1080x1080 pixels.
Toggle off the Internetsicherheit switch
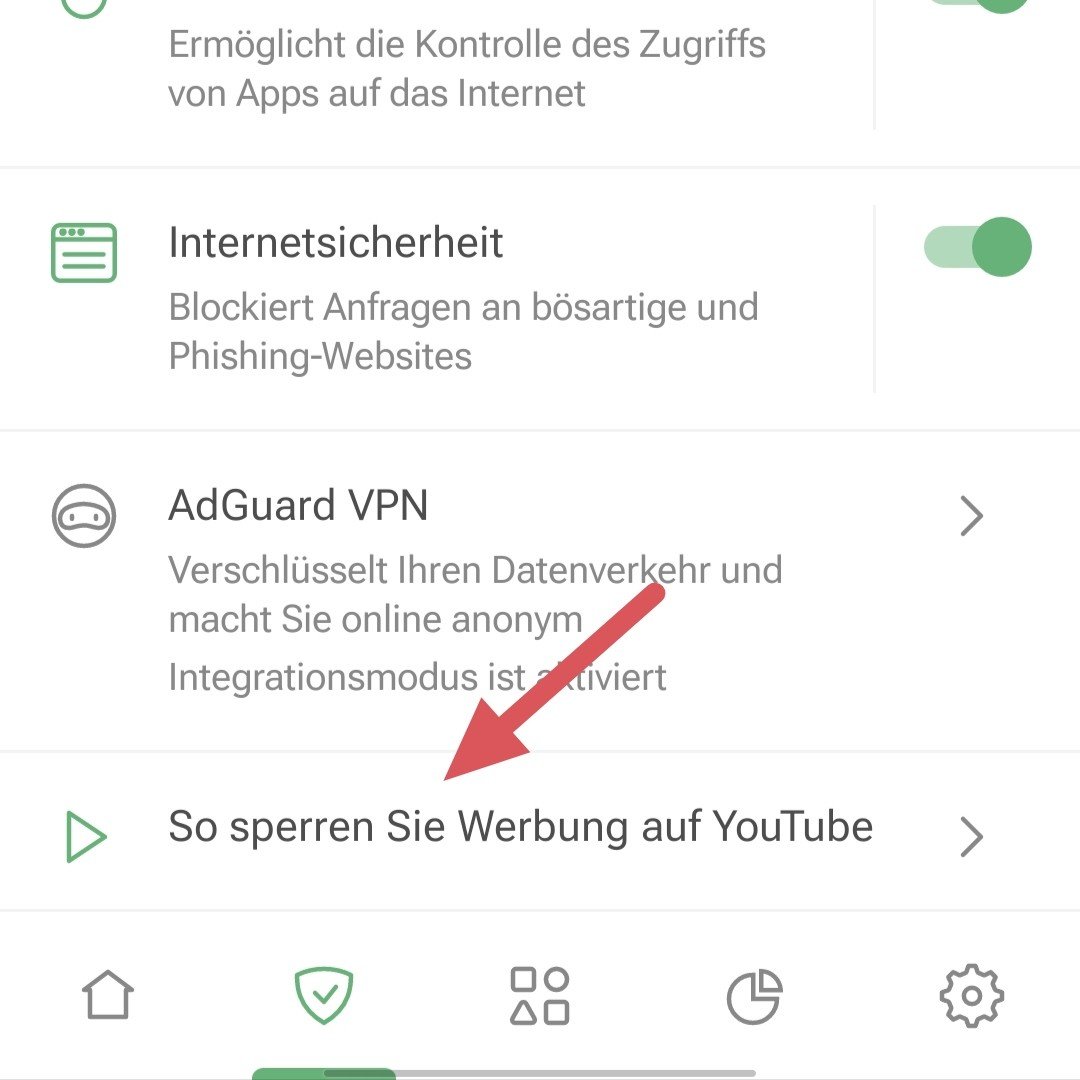click(x=978, y=247)
